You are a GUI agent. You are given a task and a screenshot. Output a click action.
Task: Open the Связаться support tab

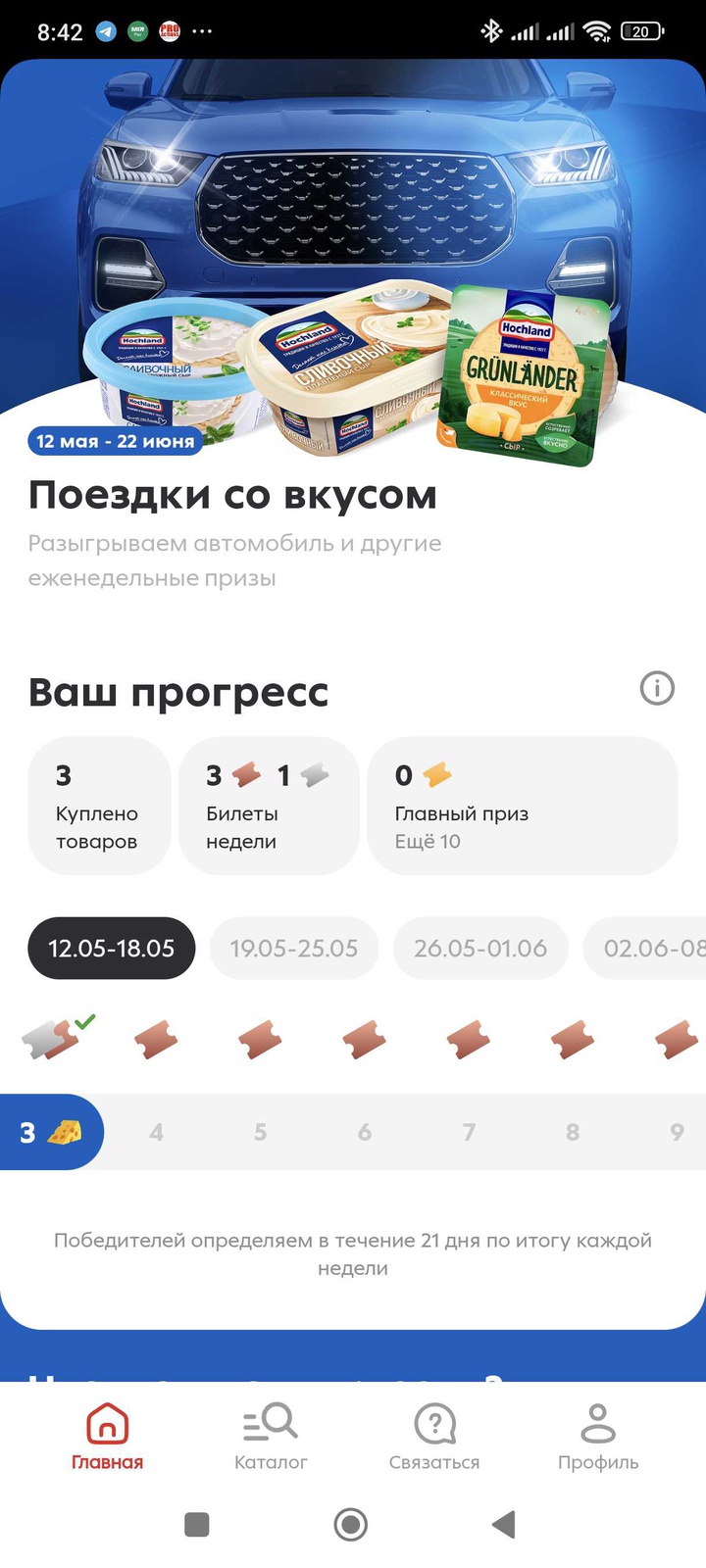click(x=434, y=1436)
